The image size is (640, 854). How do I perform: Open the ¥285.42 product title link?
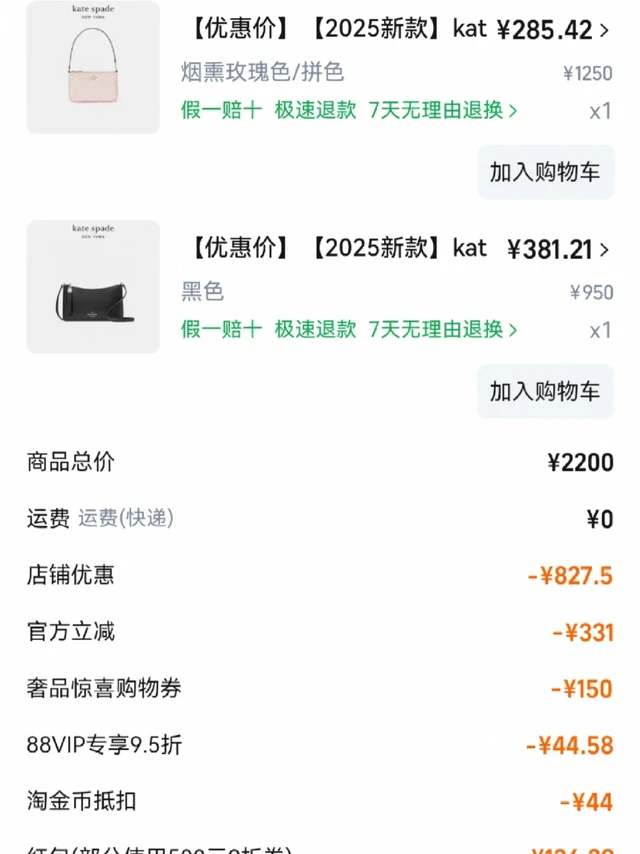coord(338,29)
